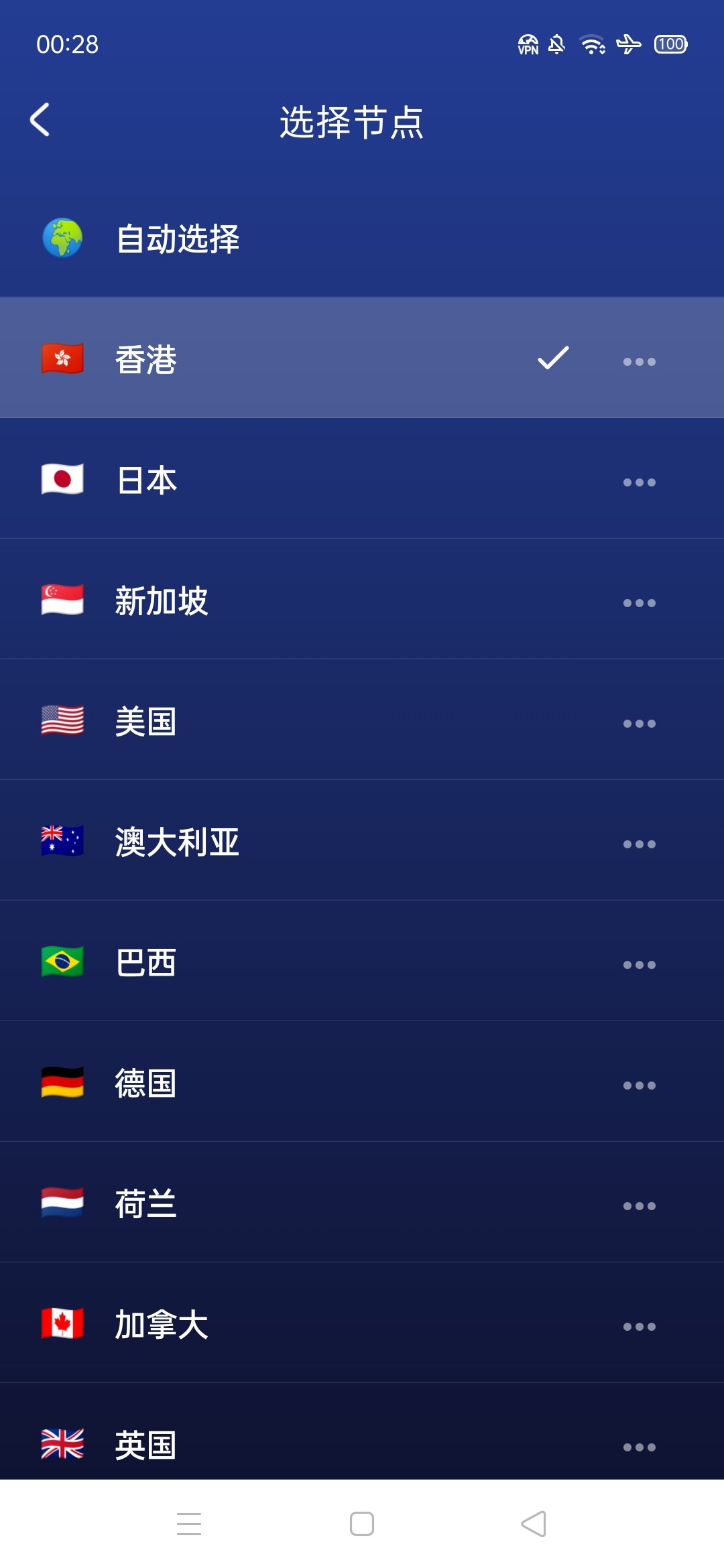The height and width of the screenshot is (1568, 724).
Task: Select the 自动选择 node option
Action: coord(362,239)
